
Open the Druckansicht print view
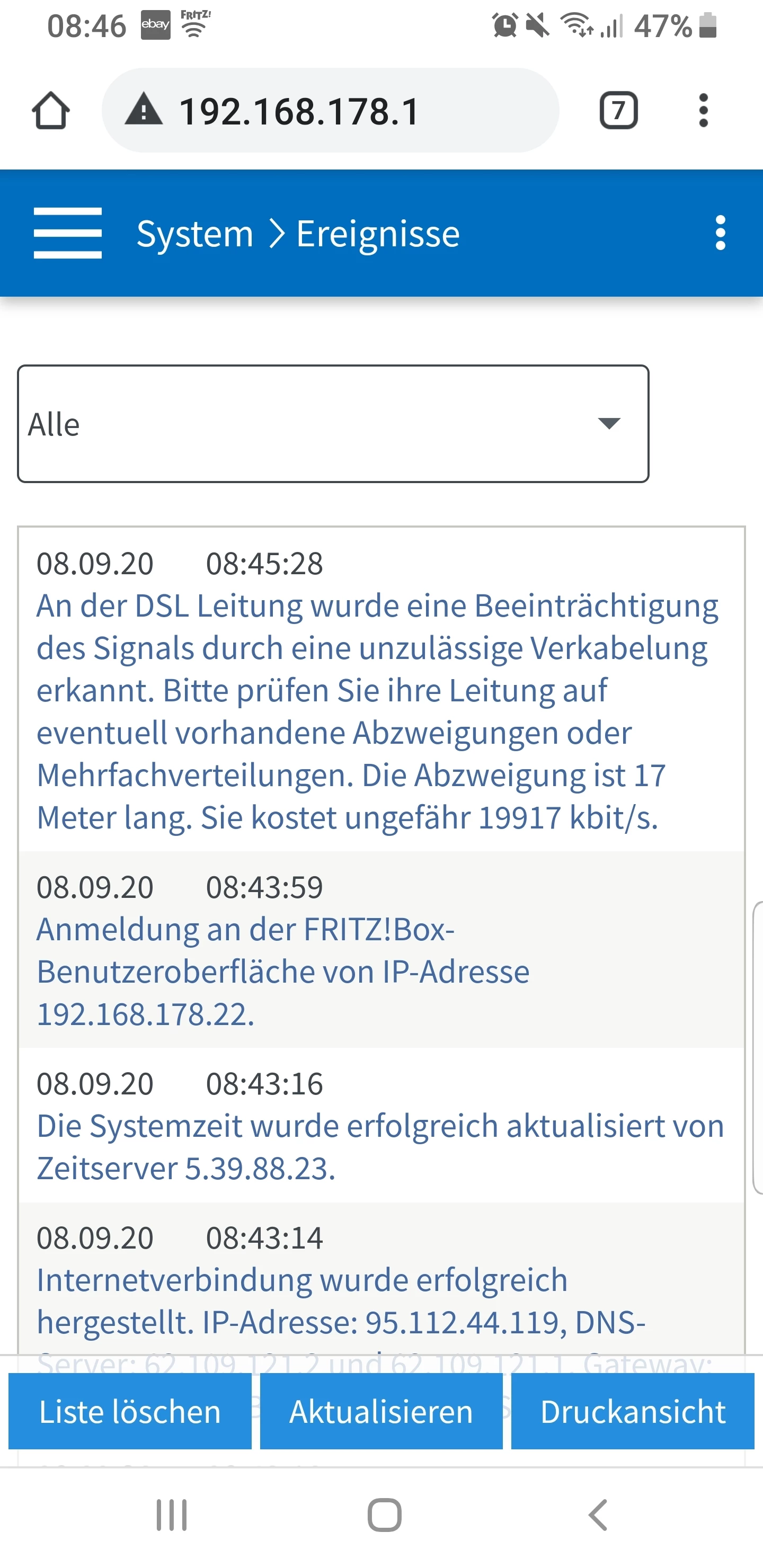pyautogui.click(x=633, y=1412)
